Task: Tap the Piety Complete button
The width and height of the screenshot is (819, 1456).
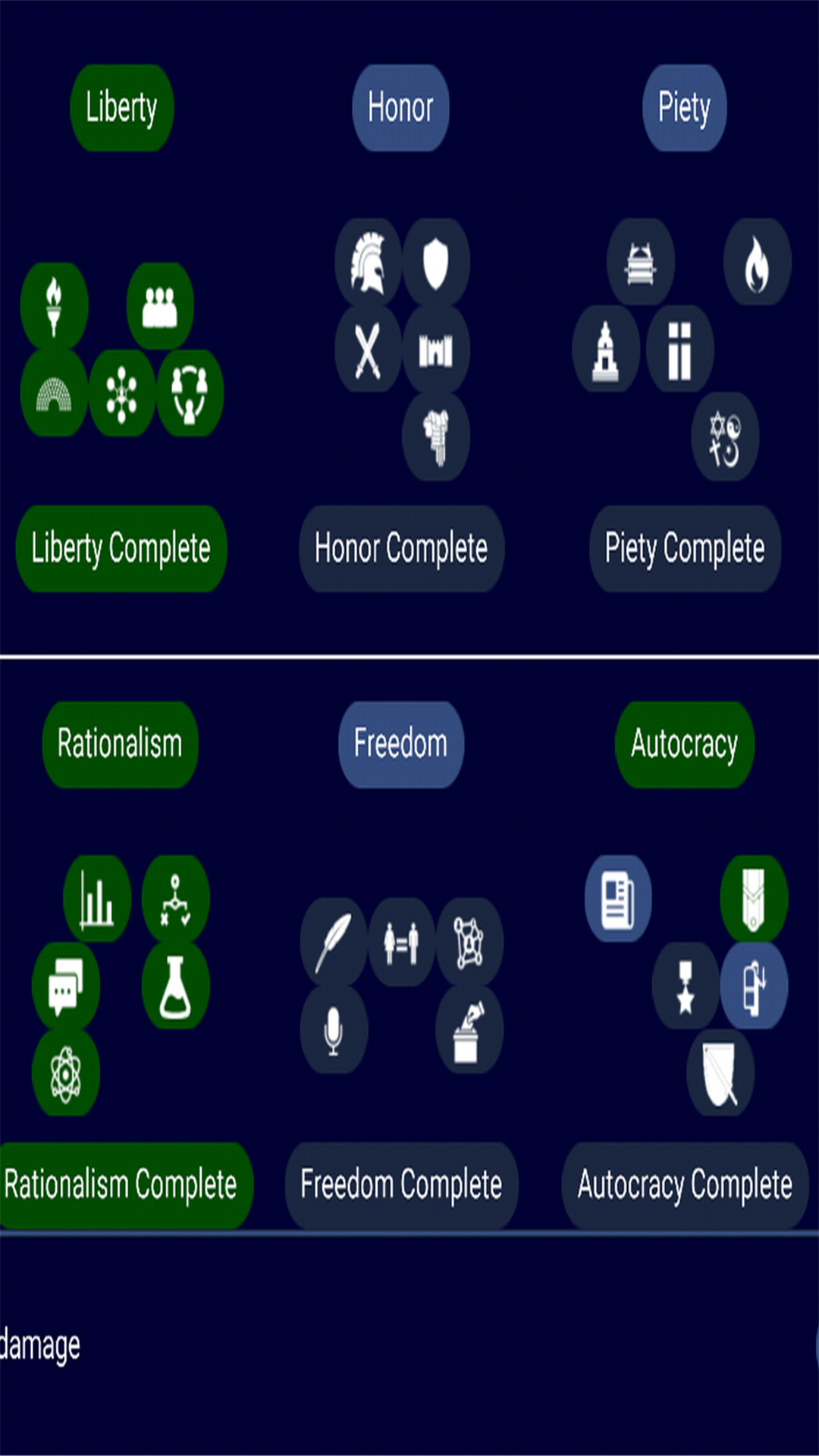Action: [x=685, y=548]
